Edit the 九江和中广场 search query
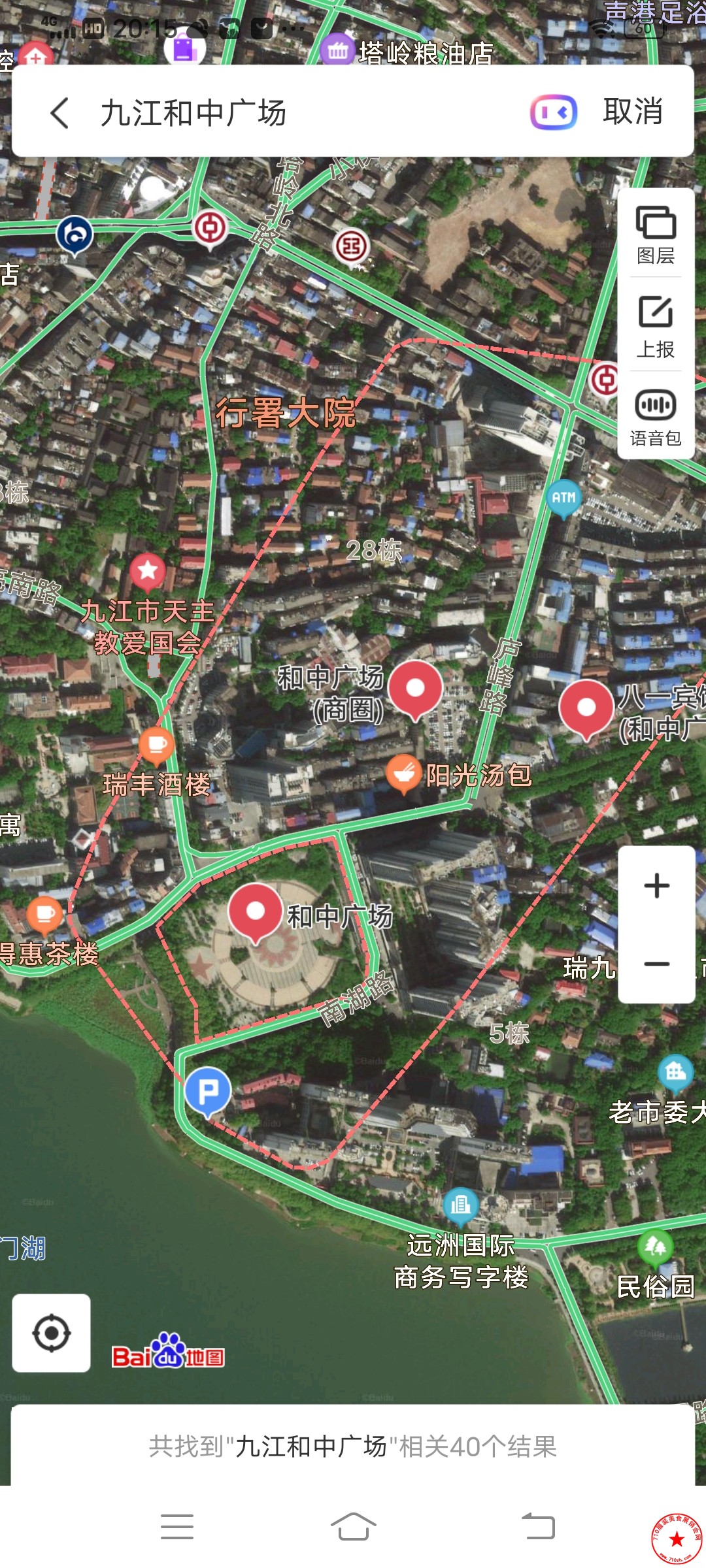 [x=261, y=113]
